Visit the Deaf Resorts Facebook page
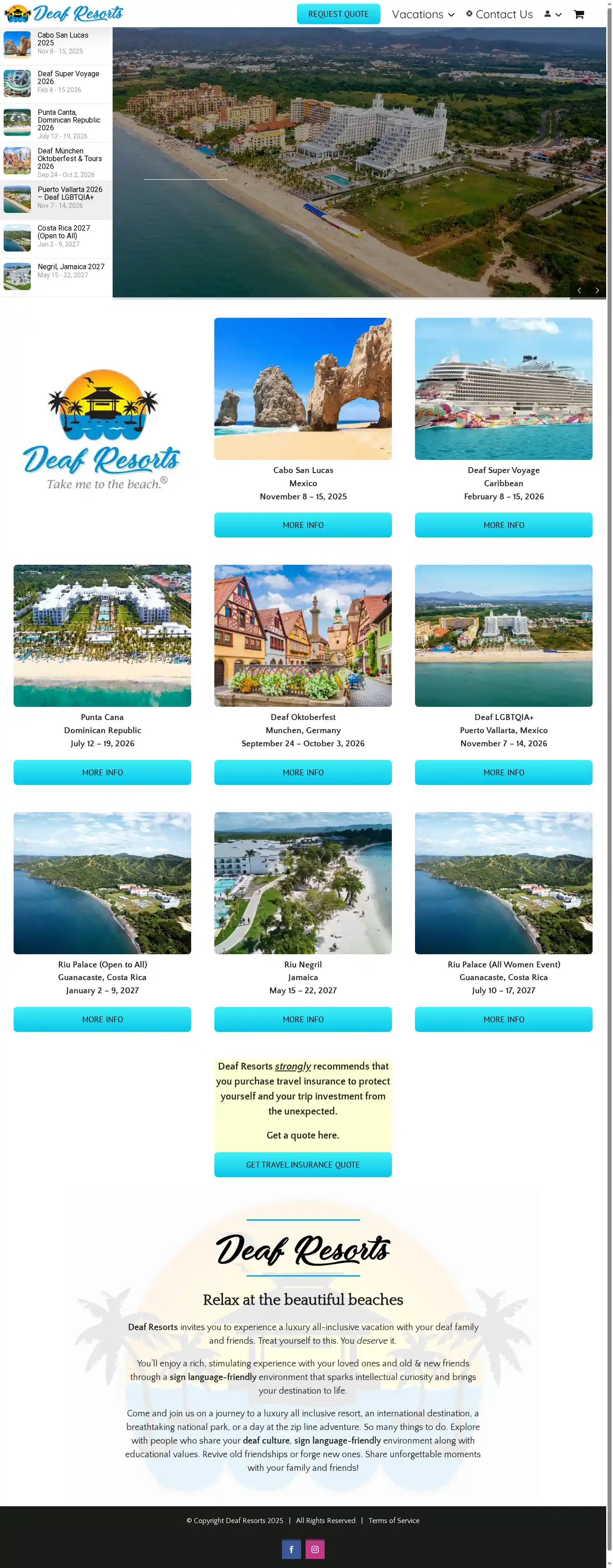 [291, 1549]
